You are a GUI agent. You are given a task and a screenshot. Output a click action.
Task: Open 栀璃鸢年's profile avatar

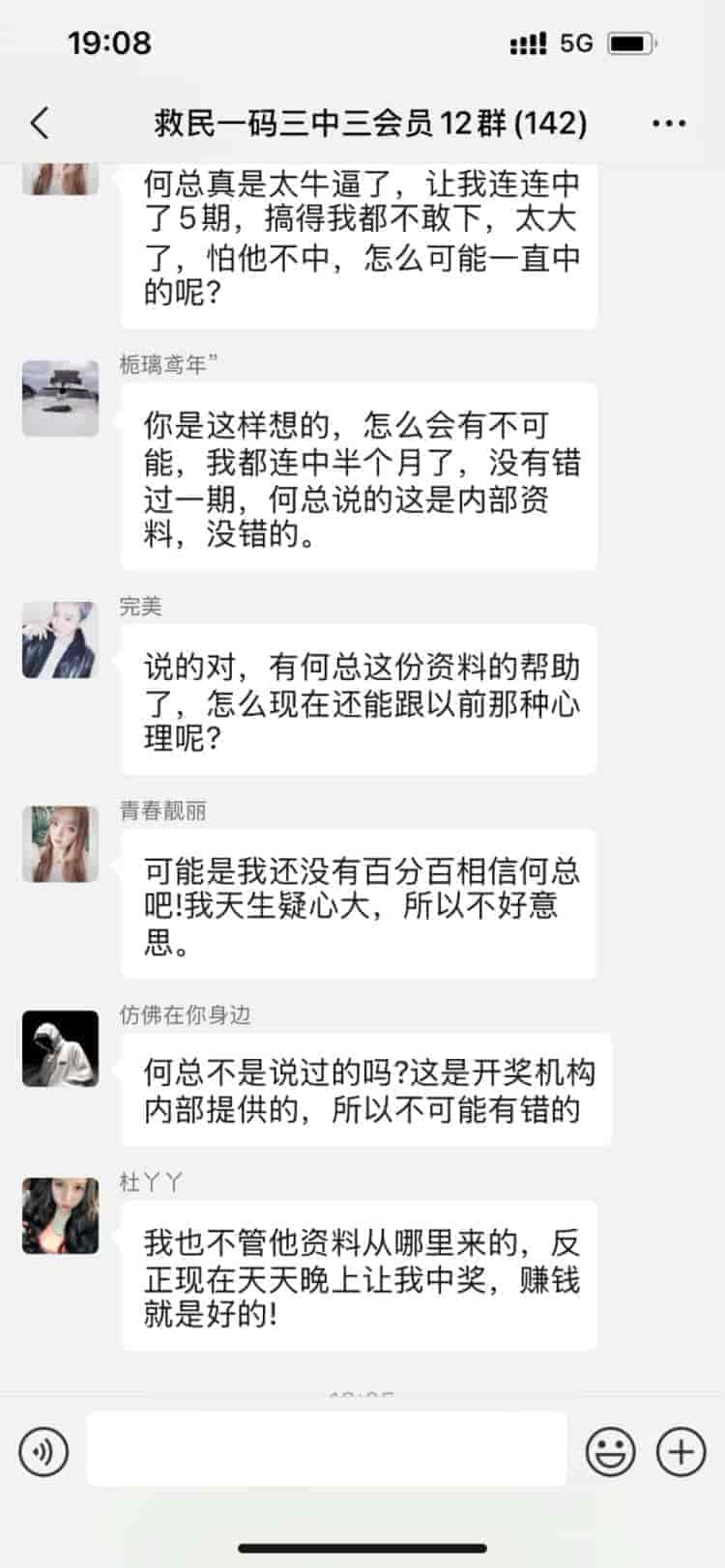(60, 399)
